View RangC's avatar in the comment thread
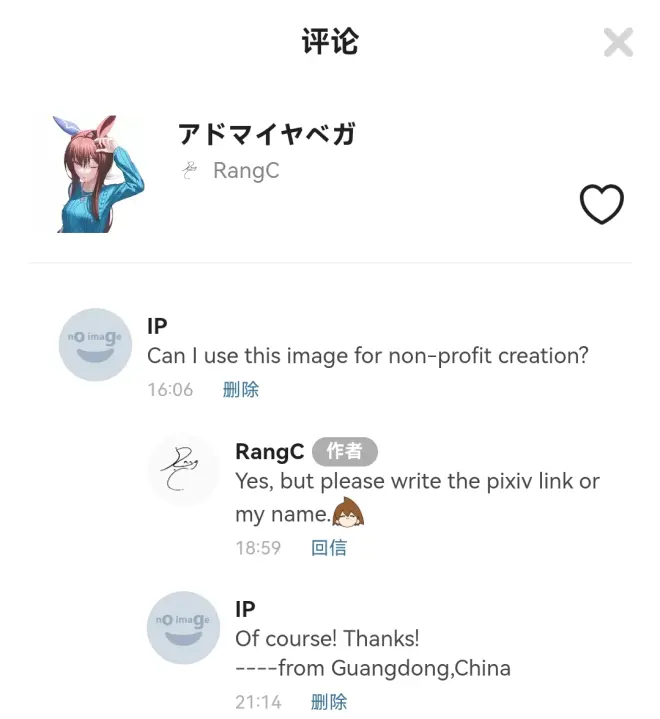660x719 pixels. pyautogui.click(x=182, y=470)
